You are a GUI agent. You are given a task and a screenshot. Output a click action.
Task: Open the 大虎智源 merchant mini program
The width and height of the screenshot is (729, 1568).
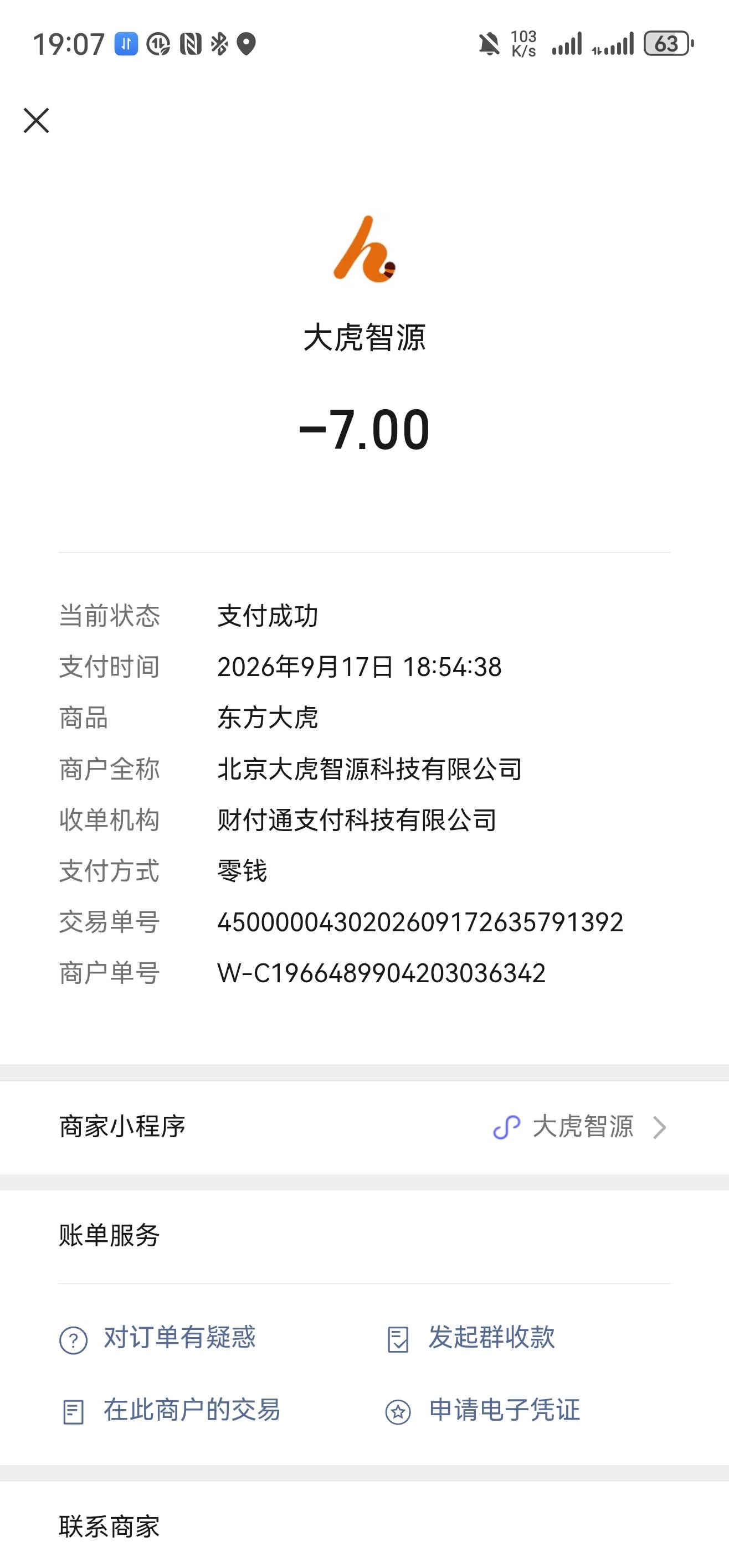click(x=364, y=1127)
